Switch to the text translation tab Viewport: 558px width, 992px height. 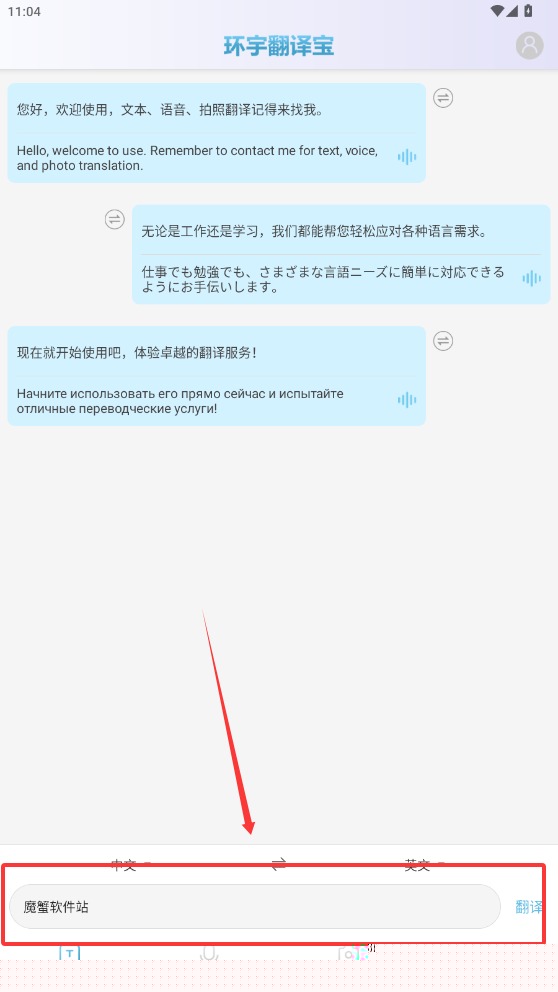[x=70, y=953]
